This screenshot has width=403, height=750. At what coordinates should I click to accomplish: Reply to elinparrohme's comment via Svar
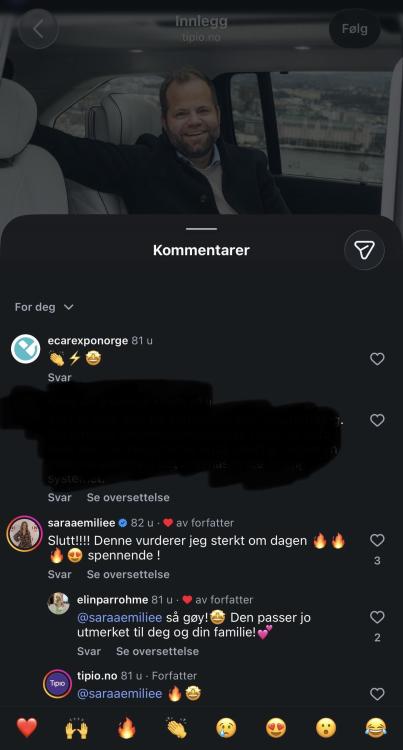pyautogui.click(x=89, y=651)
